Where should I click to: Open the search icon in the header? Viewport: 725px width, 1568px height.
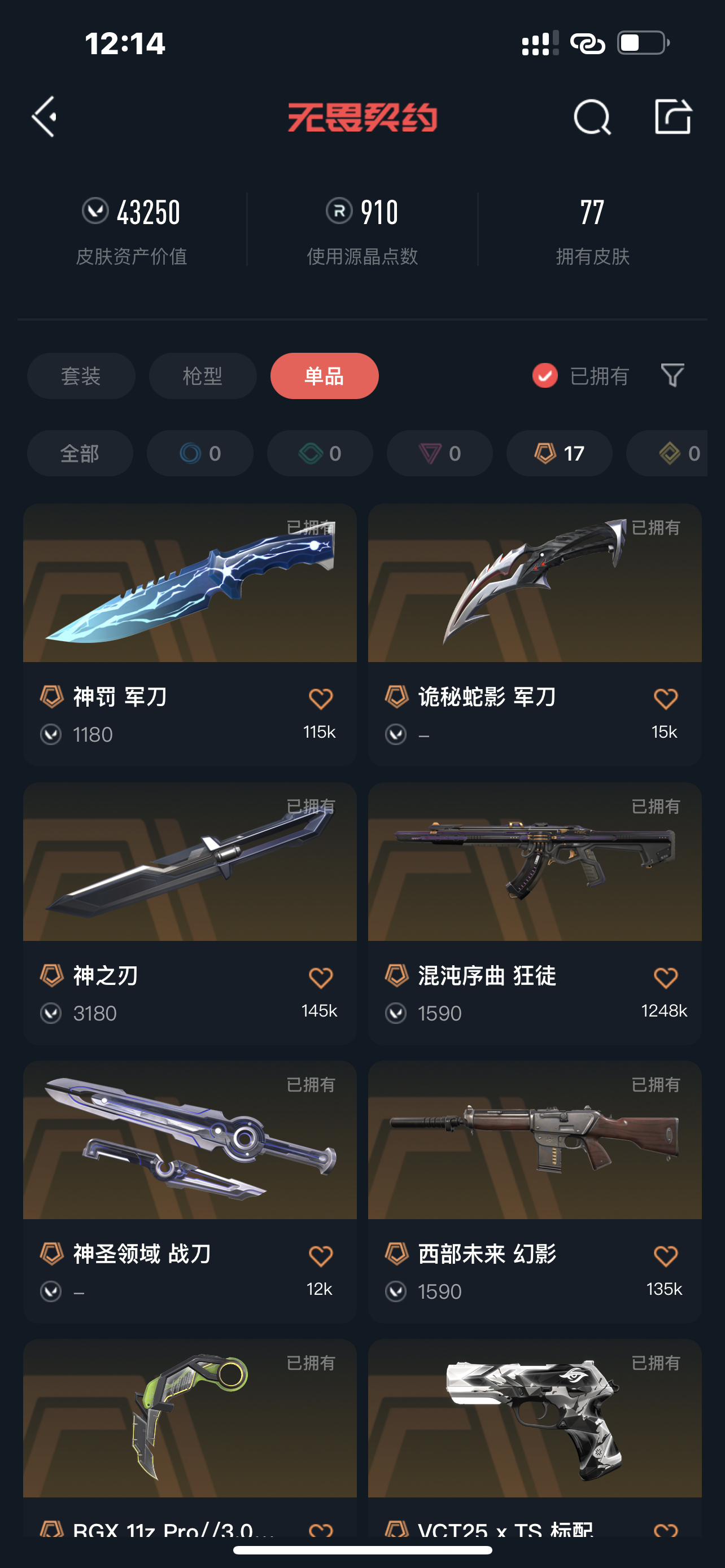tap(592, 116)
